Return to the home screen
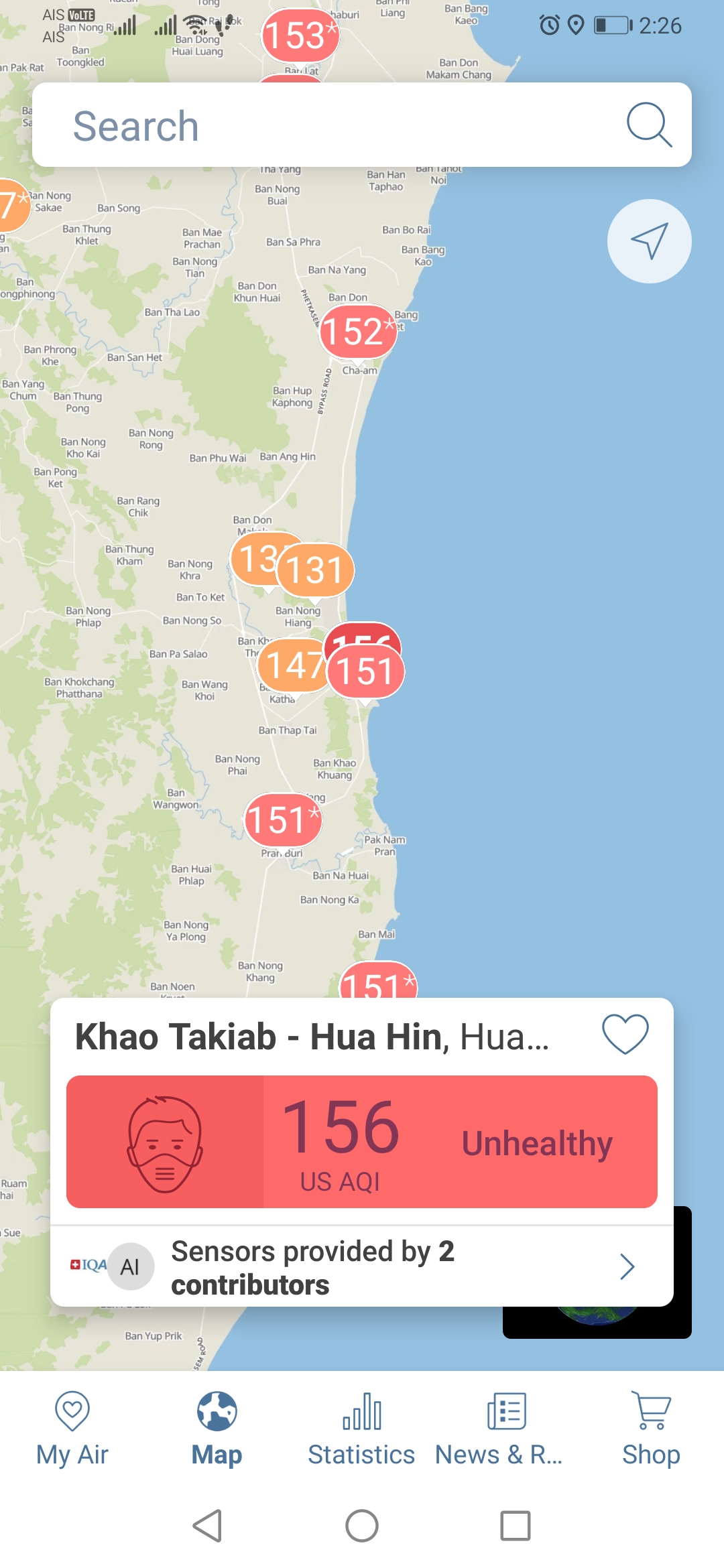Image resolution: width=724 pixels, height=1568 pixels. pos(362,1526)
